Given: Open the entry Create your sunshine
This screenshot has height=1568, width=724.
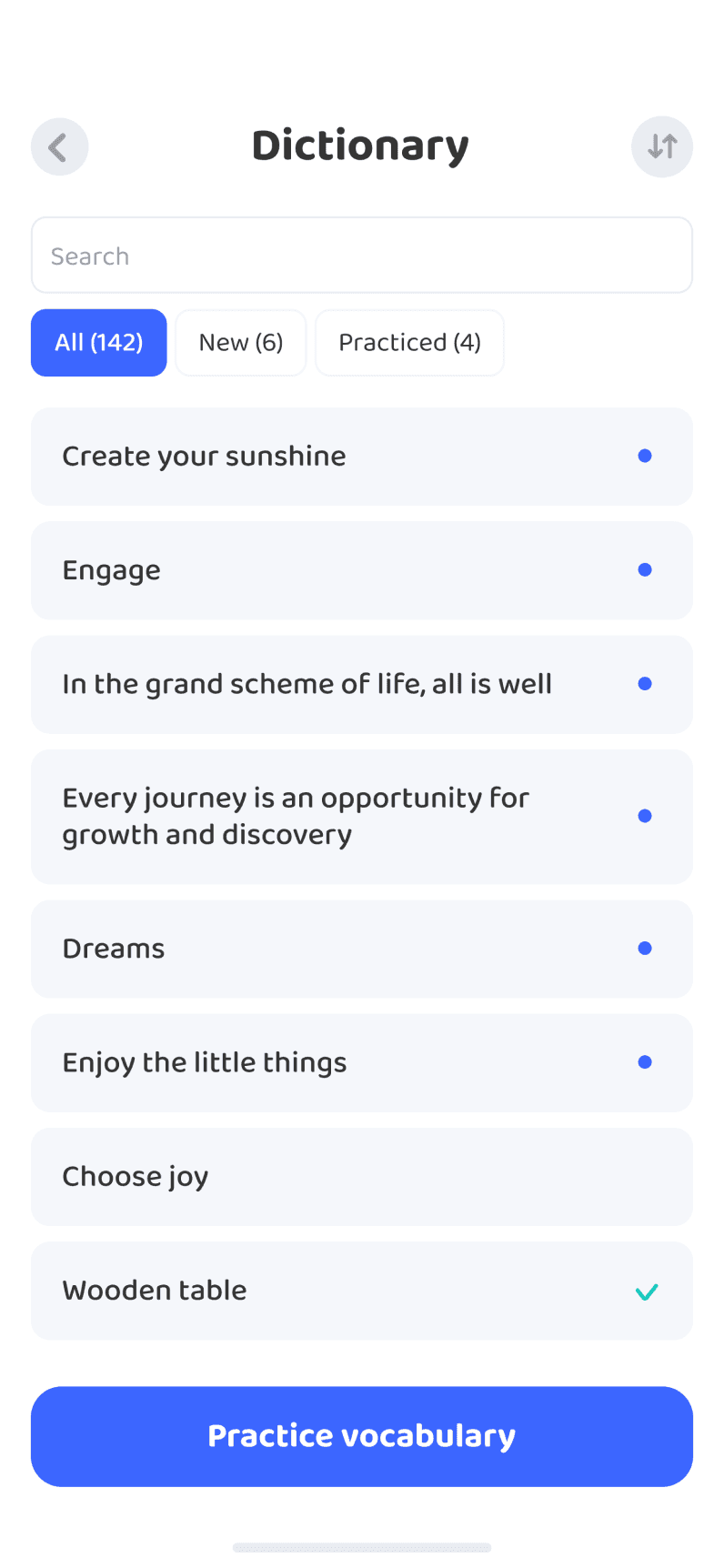Looking at the screenshot, I should 361,457.
